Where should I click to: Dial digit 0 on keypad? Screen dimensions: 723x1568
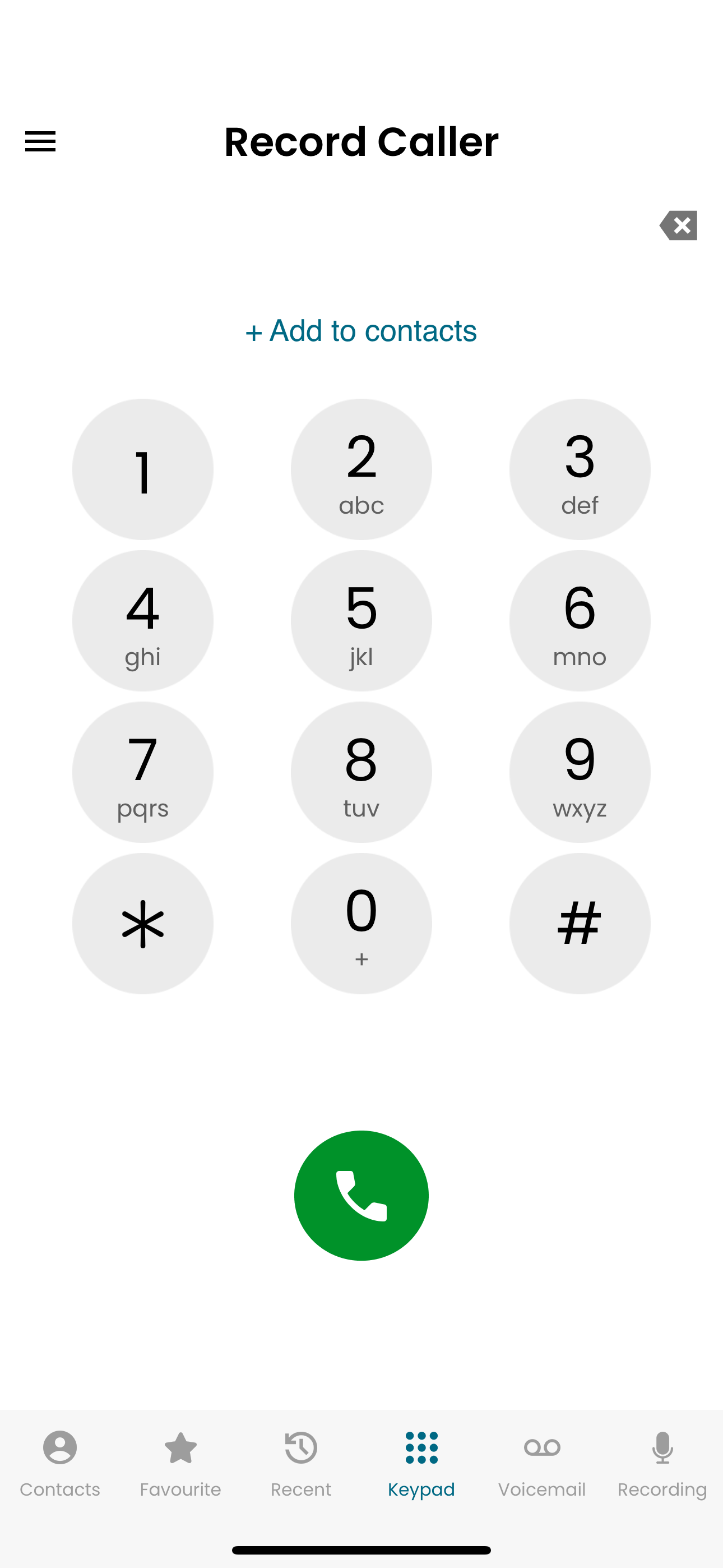[x=361, y=924]
